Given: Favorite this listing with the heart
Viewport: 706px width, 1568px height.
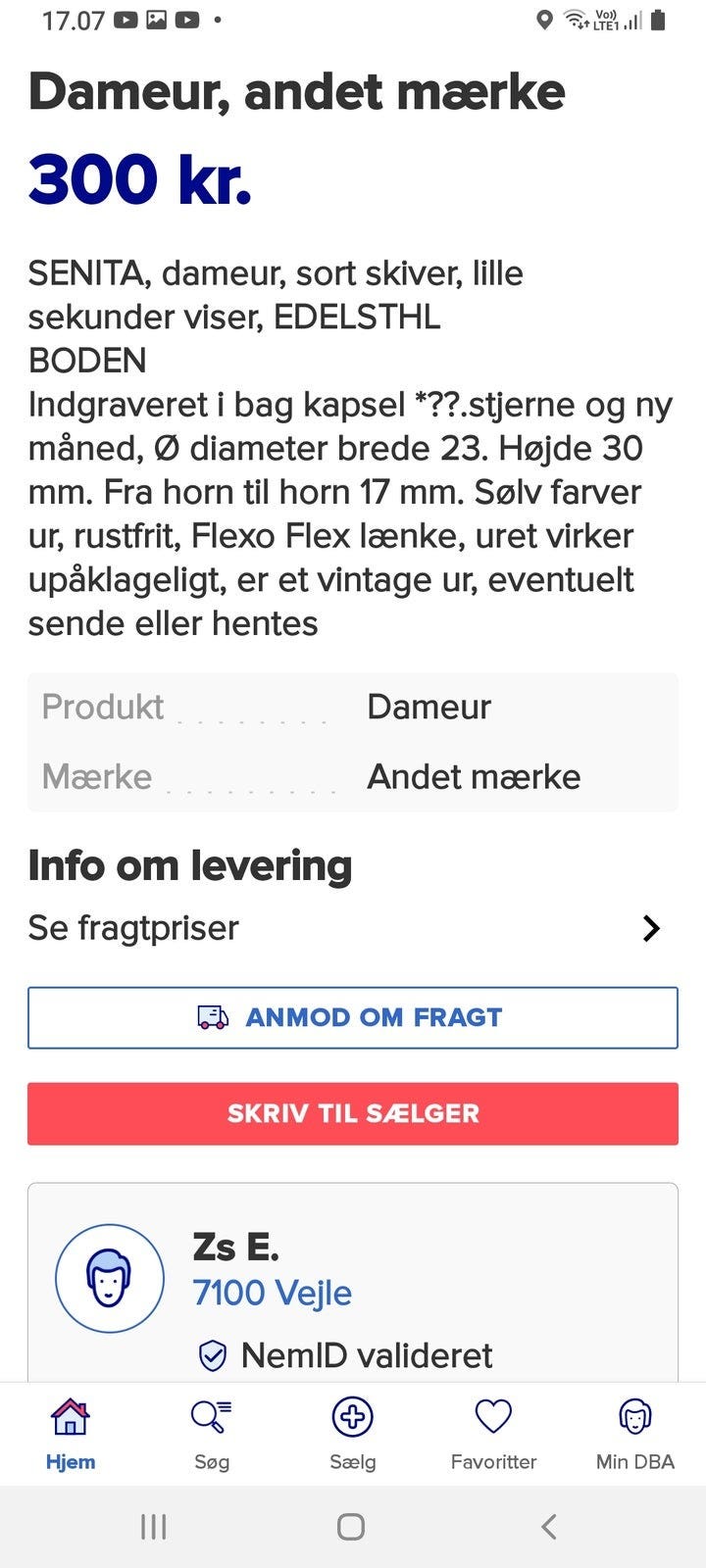Looking at the screenshot, I should pyautogui.click(x=494, y=1416).
